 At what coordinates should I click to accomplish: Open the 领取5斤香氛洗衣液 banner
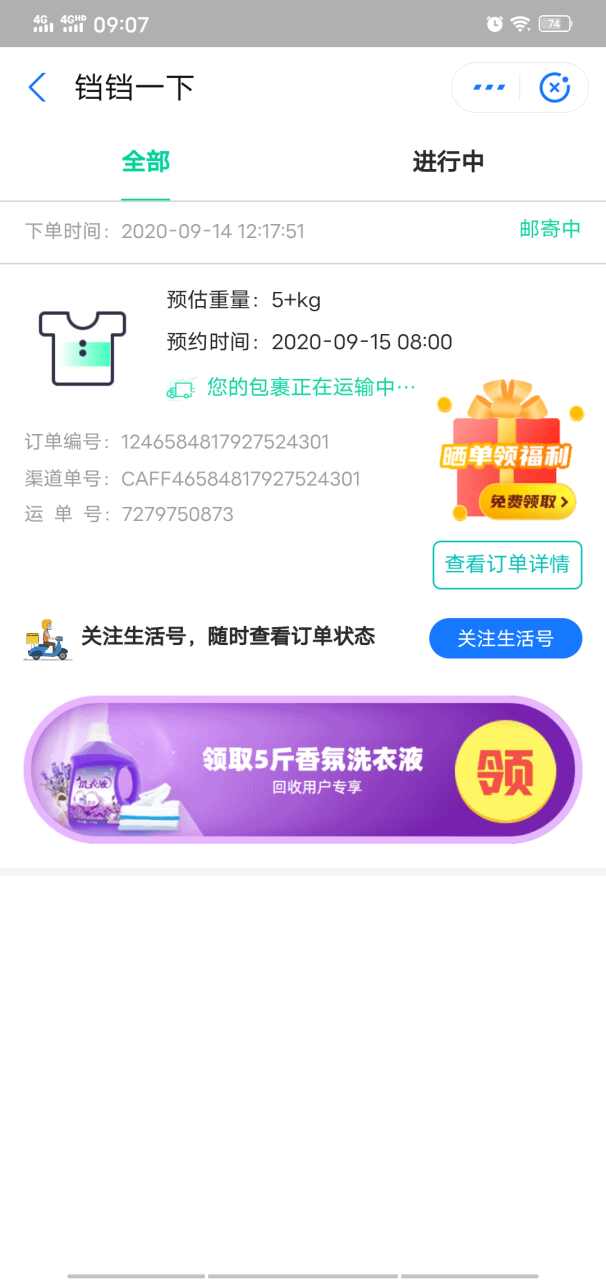(302, 770)
